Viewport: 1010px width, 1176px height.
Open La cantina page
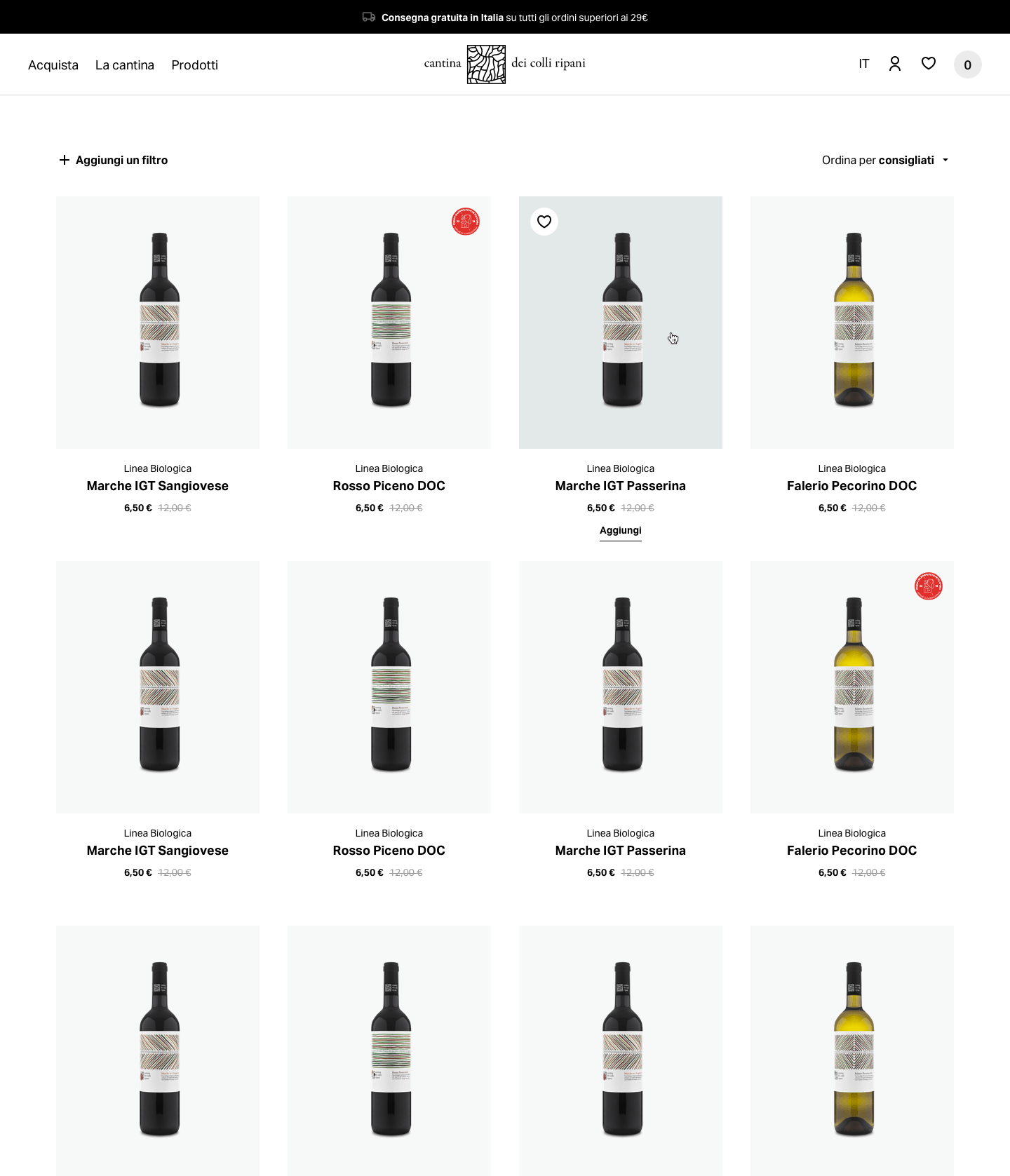tap(125, 65)
